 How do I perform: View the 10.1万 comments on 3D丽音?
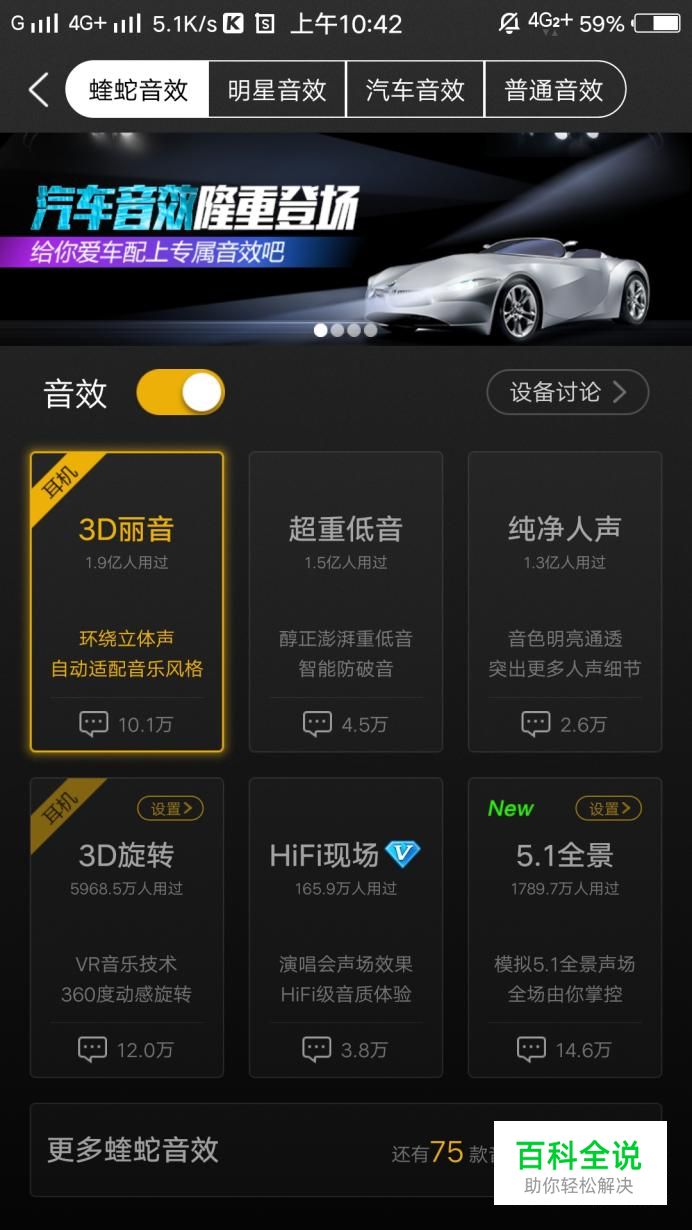(x=127, y=724)
